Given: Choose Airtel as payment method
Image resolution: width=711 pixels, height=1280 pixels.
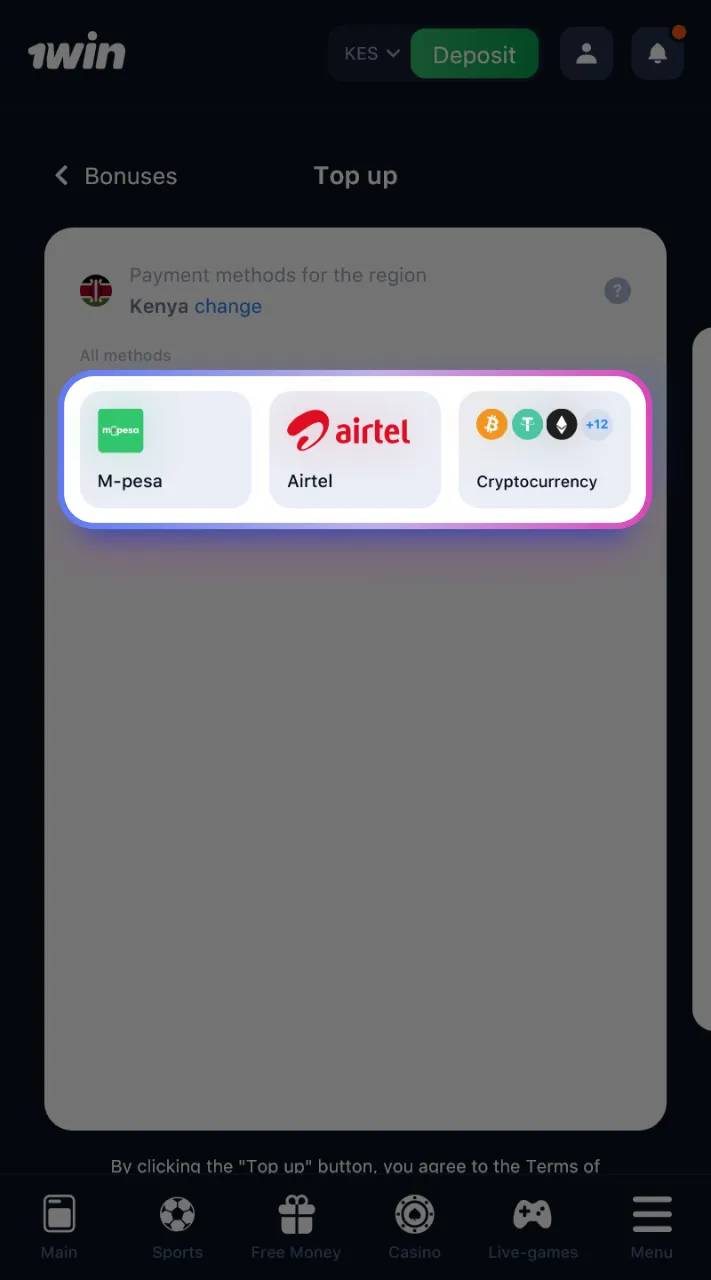Looking at the screenshot, I should coord(355,449).
